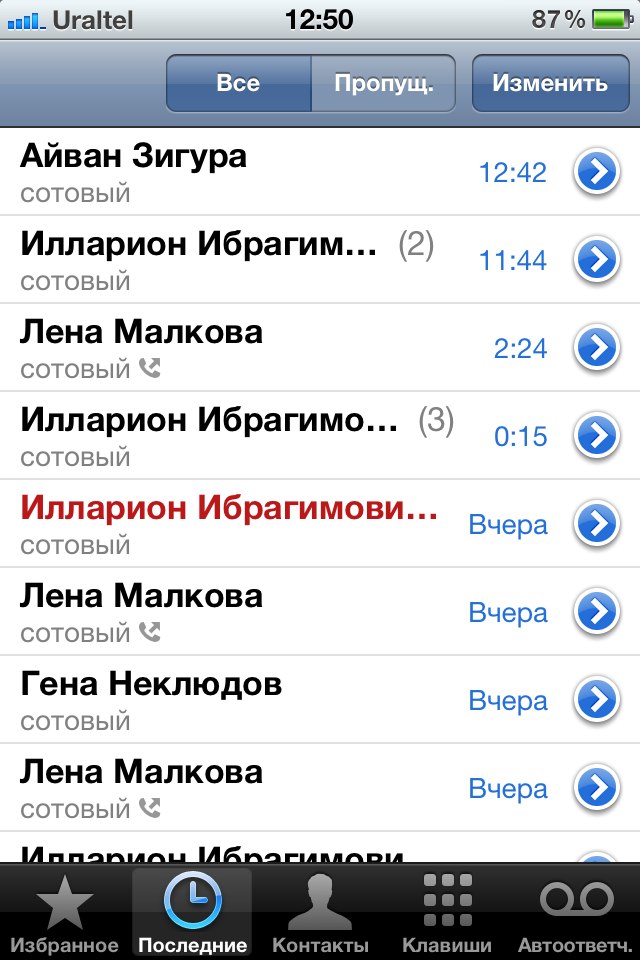Show details for the 2:24 call
640x960 pixels.
(596, 349)
